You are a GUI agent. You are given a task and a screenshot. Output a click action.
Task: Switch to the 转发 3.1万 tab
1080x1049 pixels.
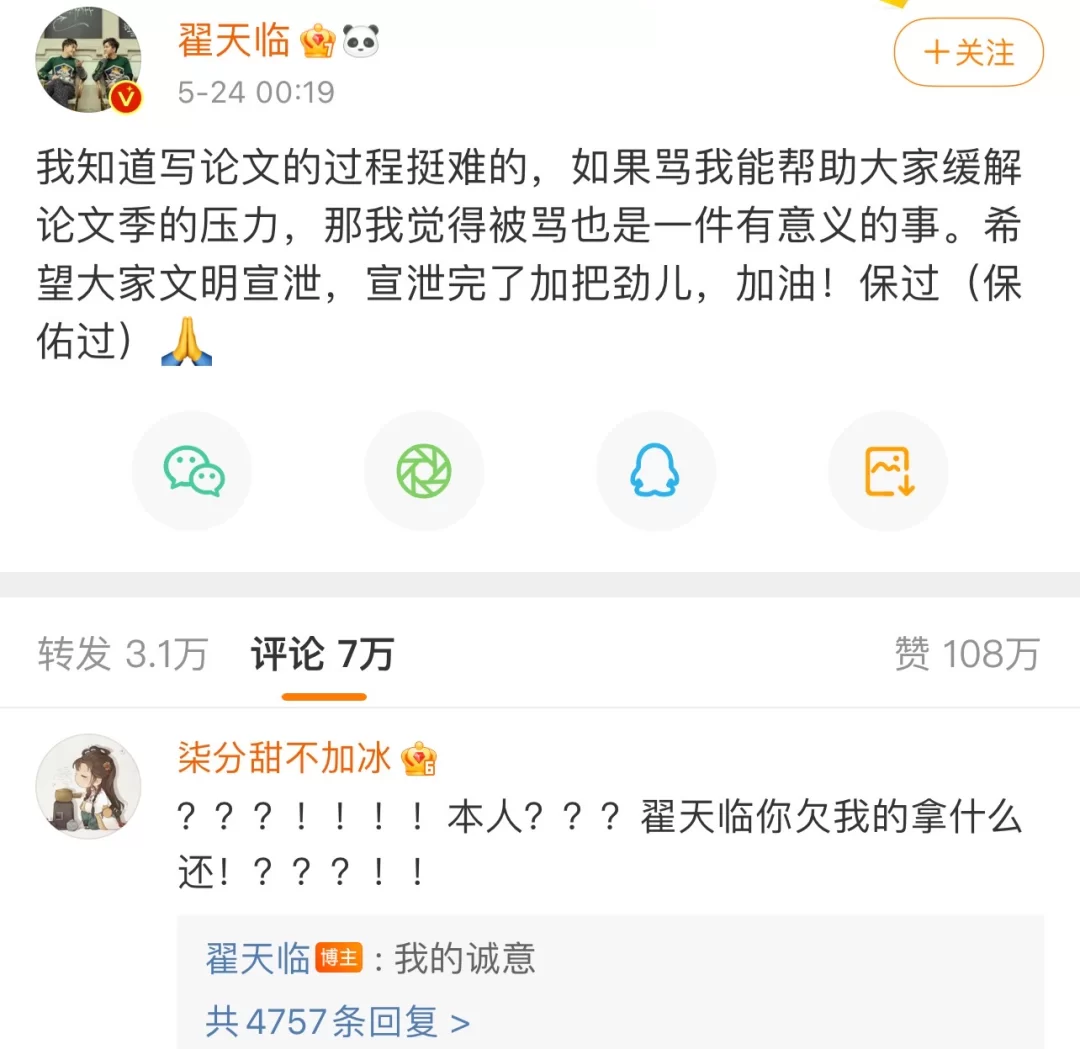point(122,654)
